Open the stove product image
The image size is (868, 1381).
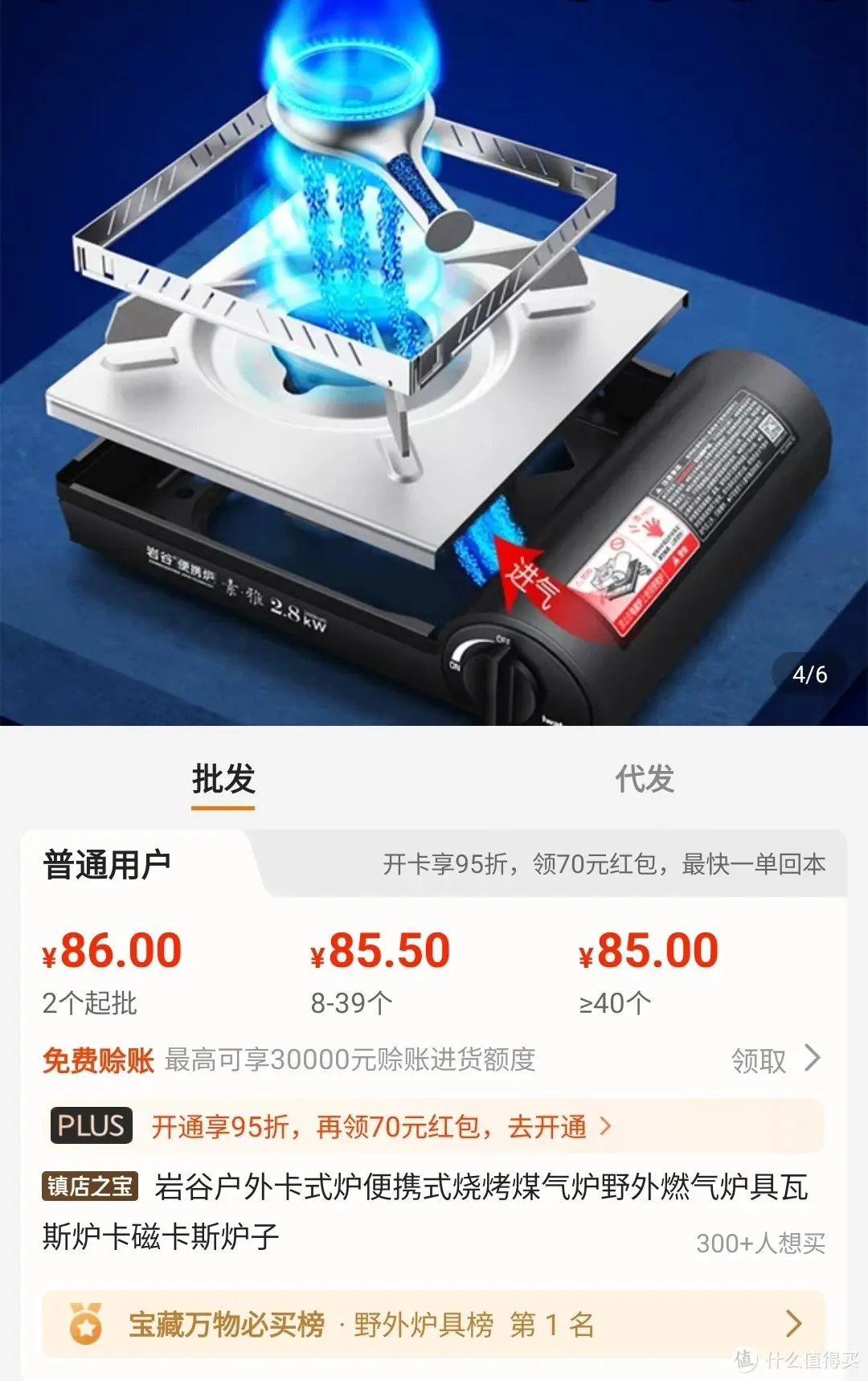pyautogui.click(x=434, y=362)
